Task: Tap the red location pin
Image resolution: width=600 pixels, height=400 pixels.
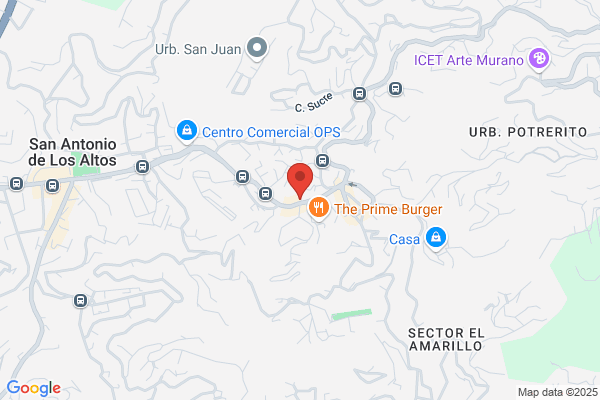Action: (x=300, y=180)
